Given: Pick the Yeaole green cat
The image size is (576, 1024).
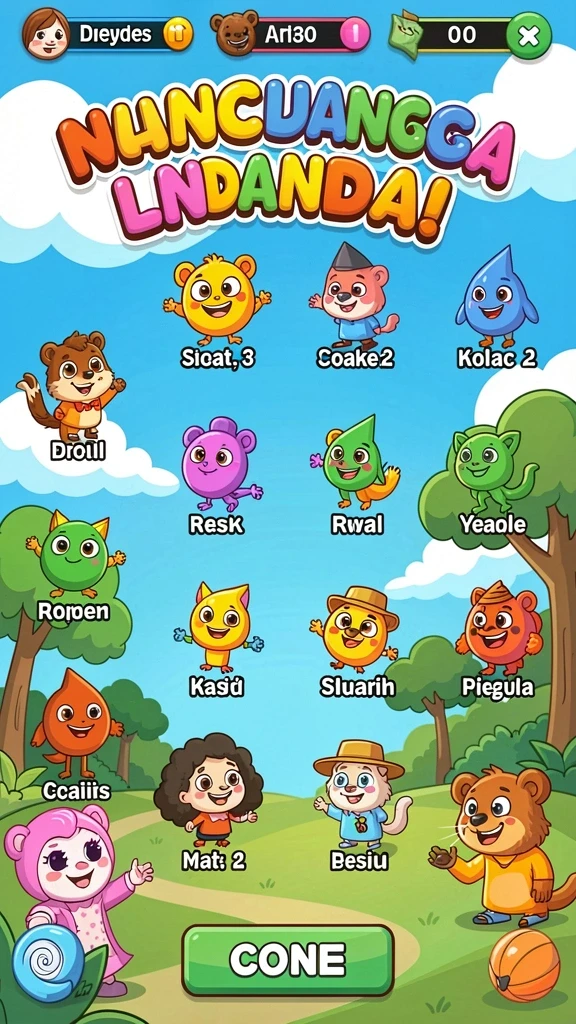Looking at the screenshot, I should click(x=494, y=471).
